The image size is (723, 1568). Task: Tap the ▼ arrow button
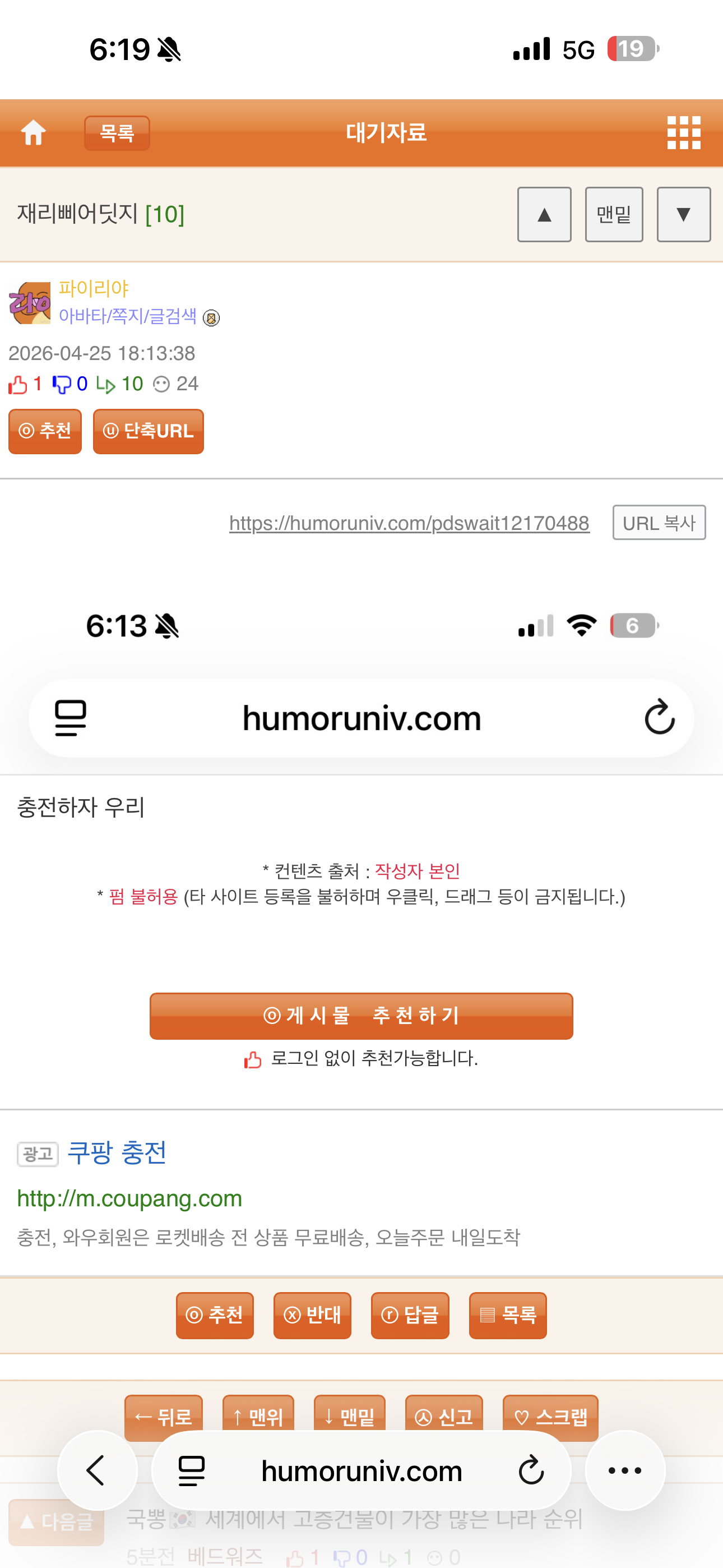pos(683,214)
